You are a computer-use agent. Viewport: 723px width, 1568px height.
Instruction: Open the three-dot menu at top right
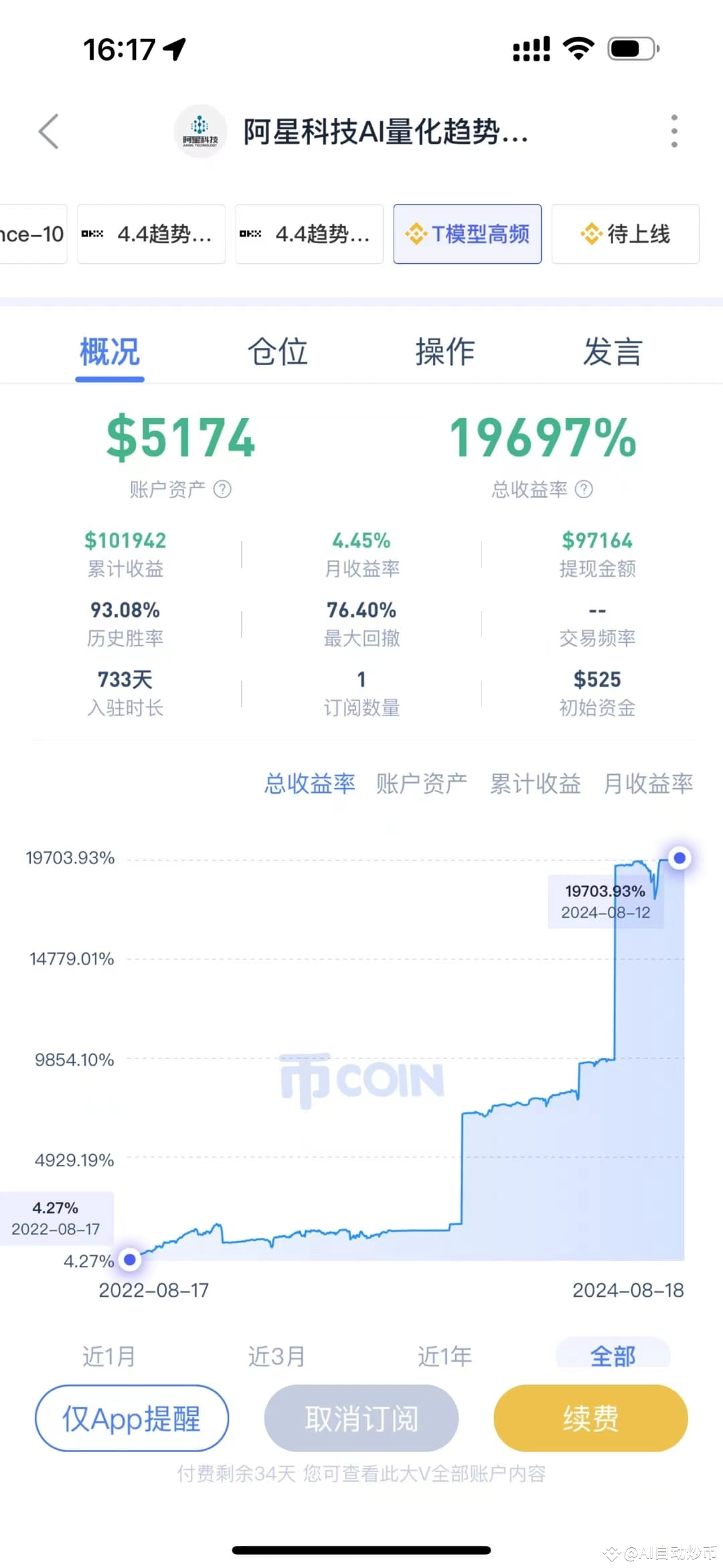coord(674,131)
